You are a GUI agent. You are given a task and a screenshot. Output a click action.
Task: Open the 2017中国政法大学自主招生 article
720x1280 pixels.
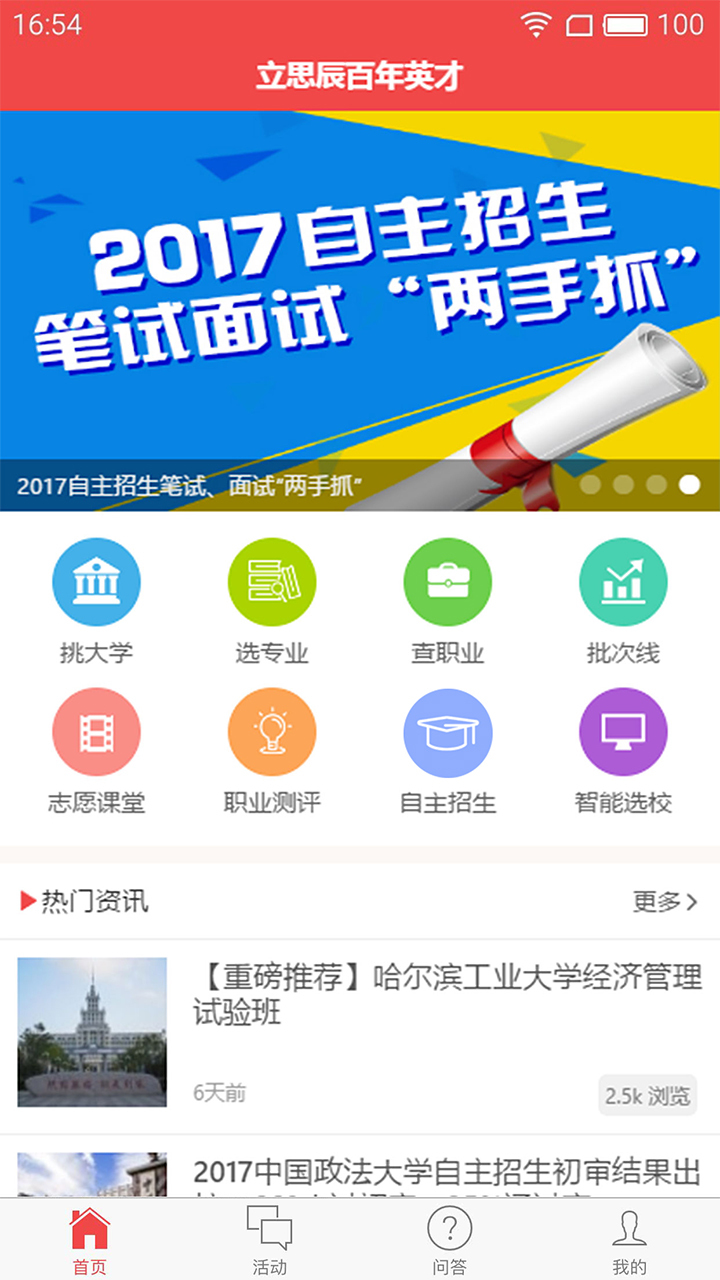click(360, 1166)
